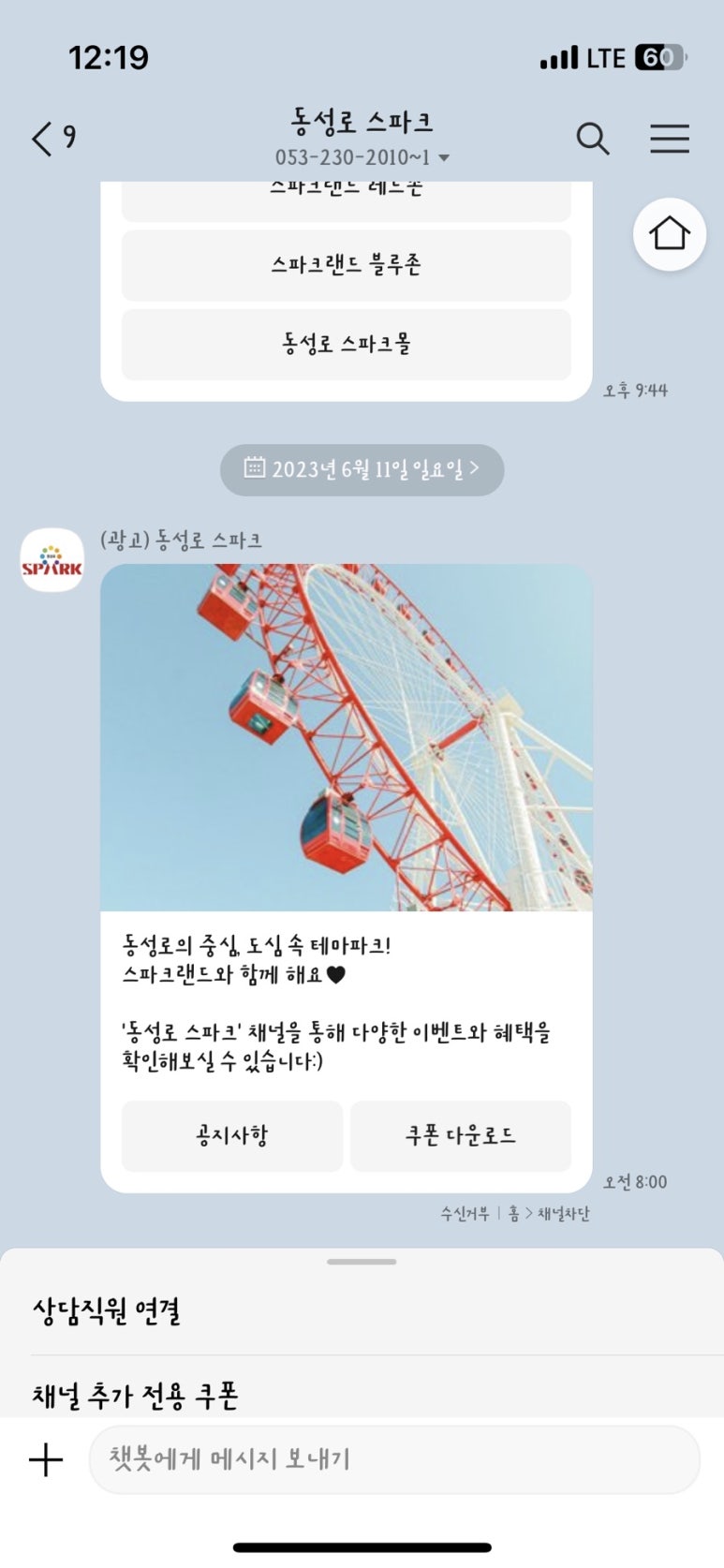
Task: Open the 2023년 6월 11일 date chip
Action: (362, 469)
